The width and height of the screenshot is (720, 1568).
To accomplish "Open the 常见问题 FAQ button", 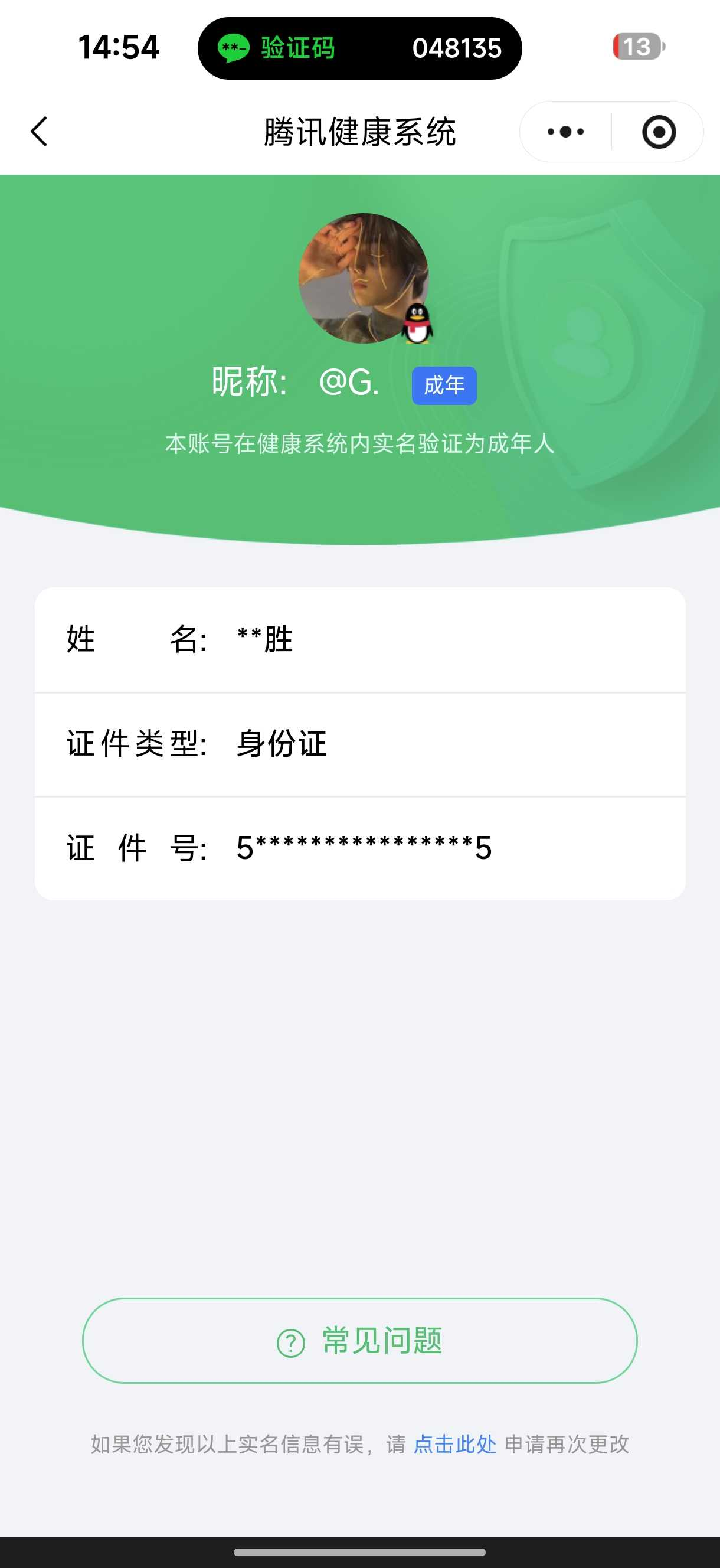I will (359, 1340).
